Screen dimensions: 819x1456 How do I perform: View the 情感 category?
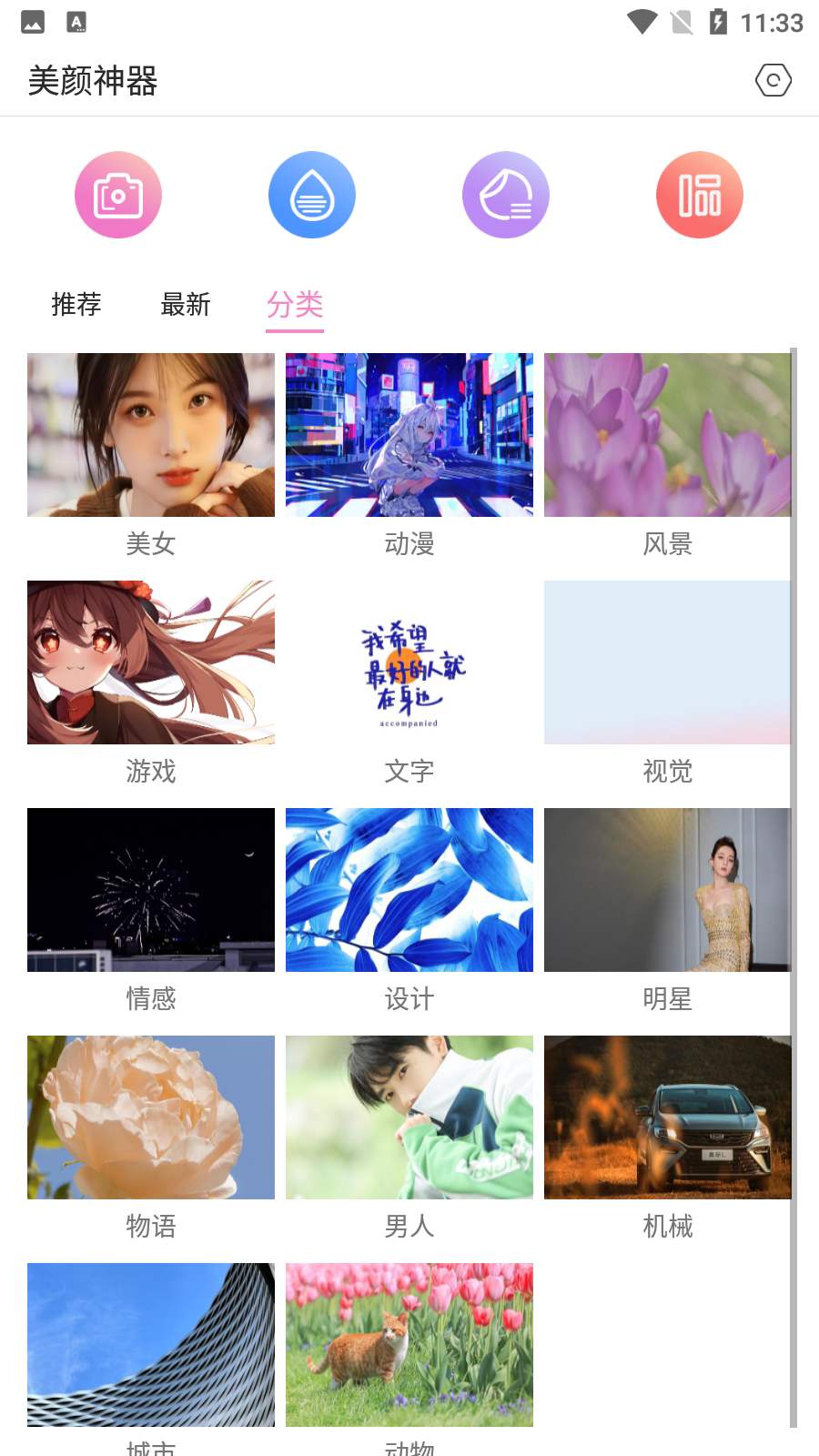pos(151,890)
